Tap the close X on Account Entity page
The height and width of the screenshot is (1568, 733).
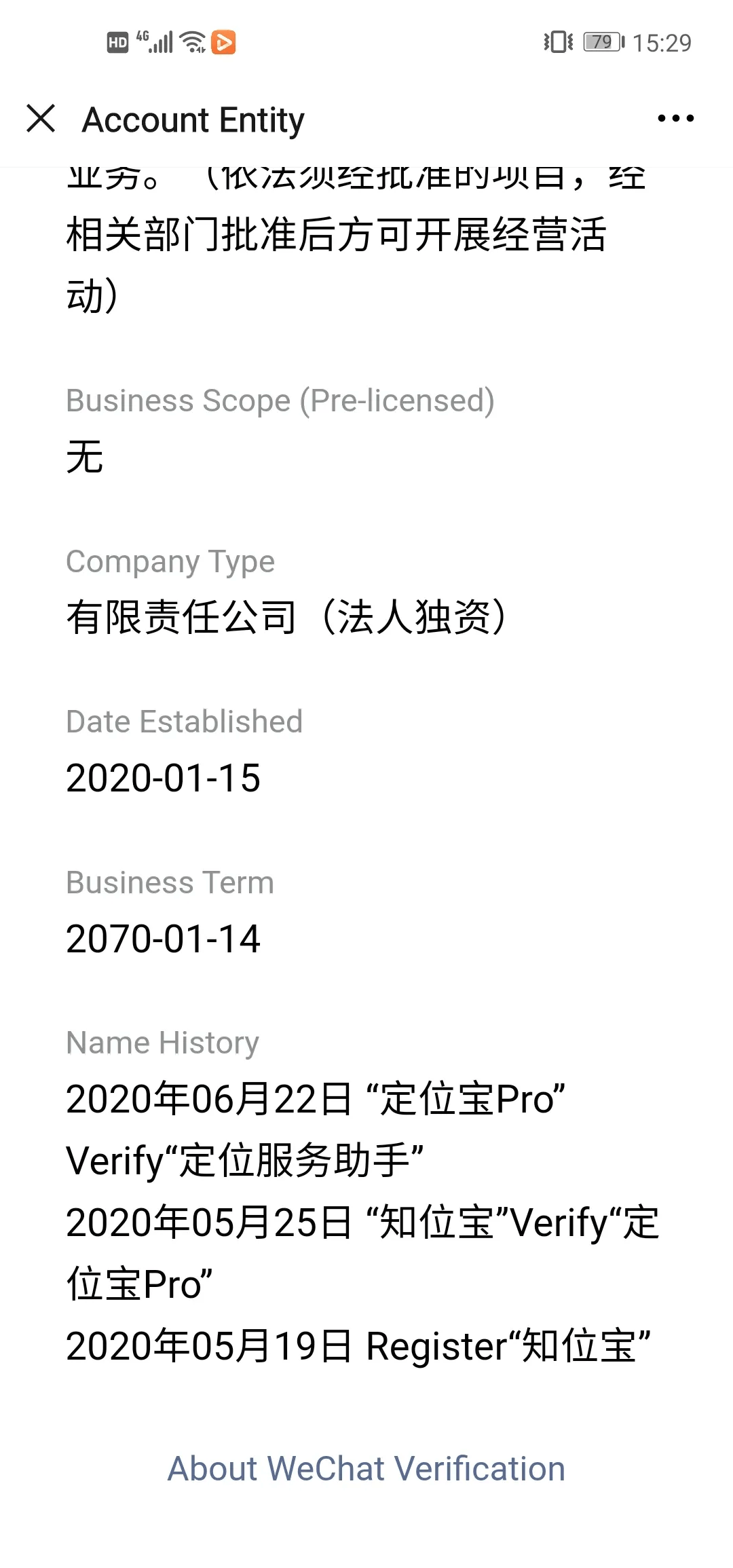(x=42, y=119)
